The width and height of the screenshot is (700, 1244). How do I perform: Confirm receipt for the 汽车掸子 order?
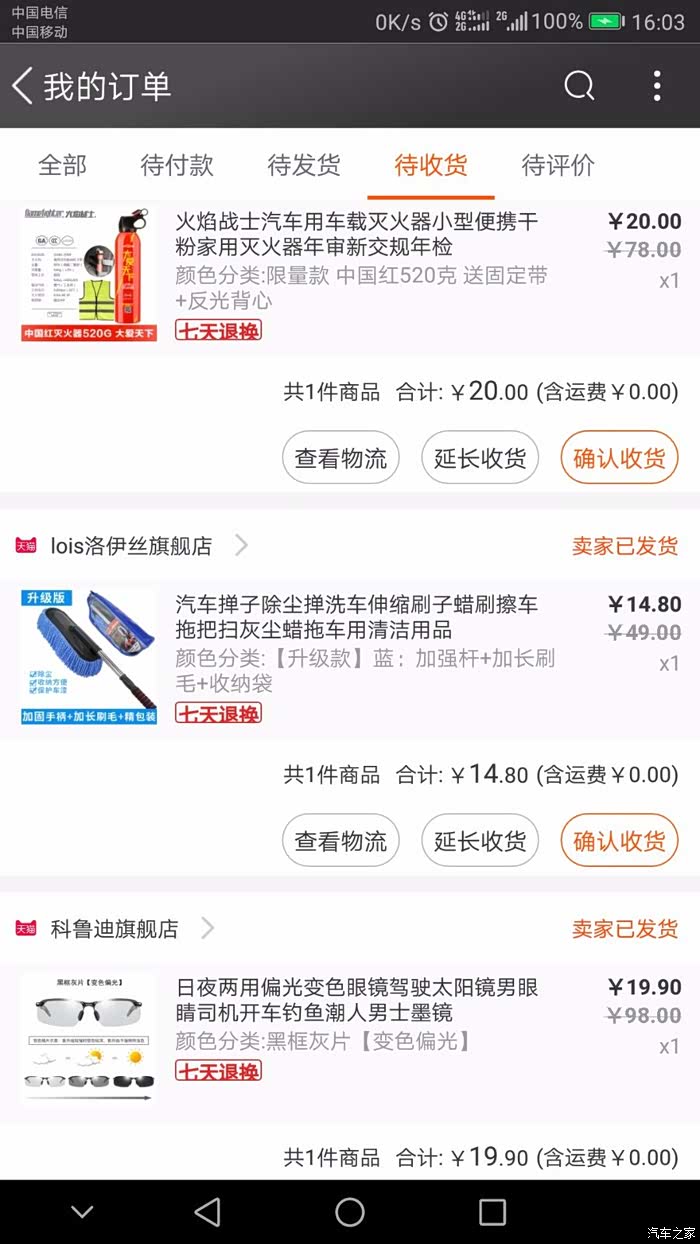[619, 841]
